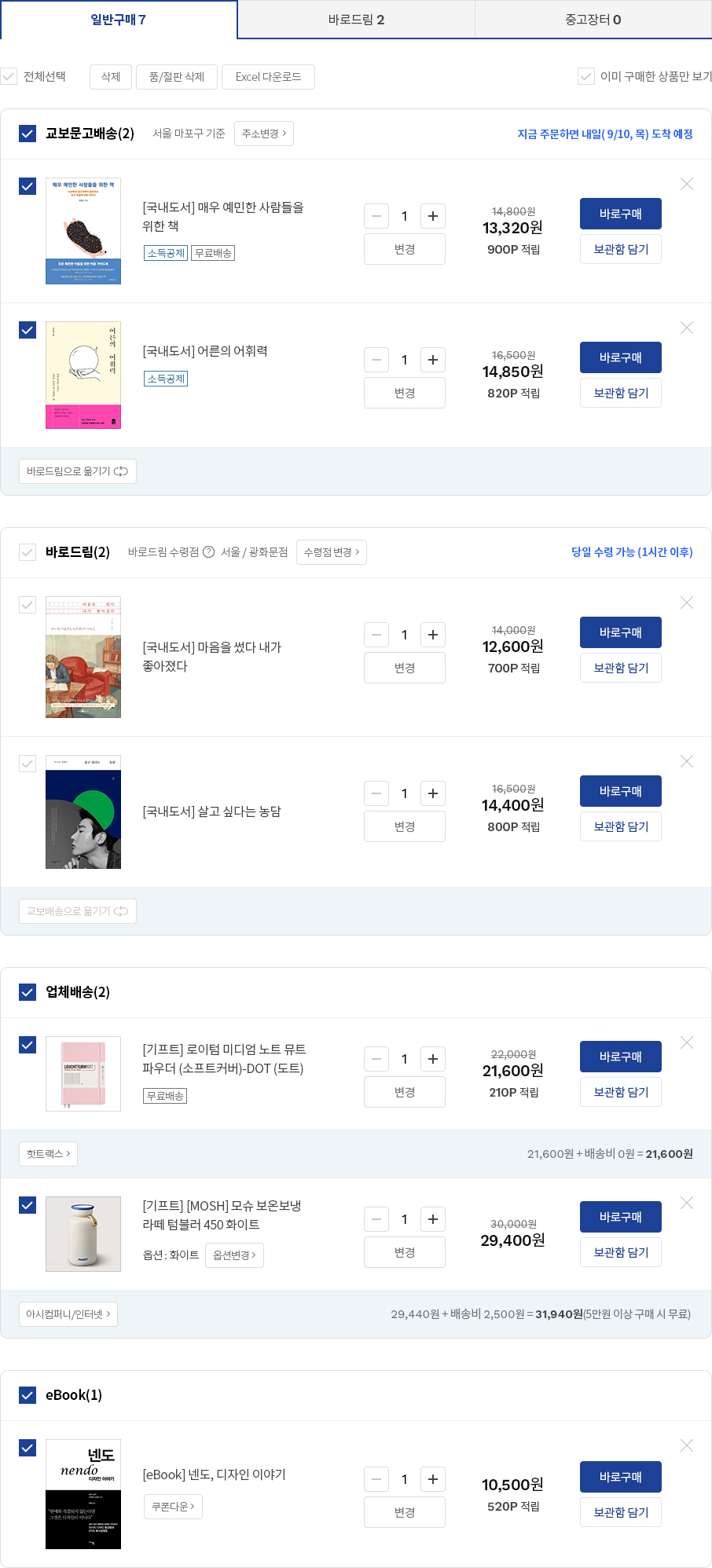Viewport: 712px width, 1568px height.
Task: Tap the 품/절판 삭제 button
Action: [176, 77]
